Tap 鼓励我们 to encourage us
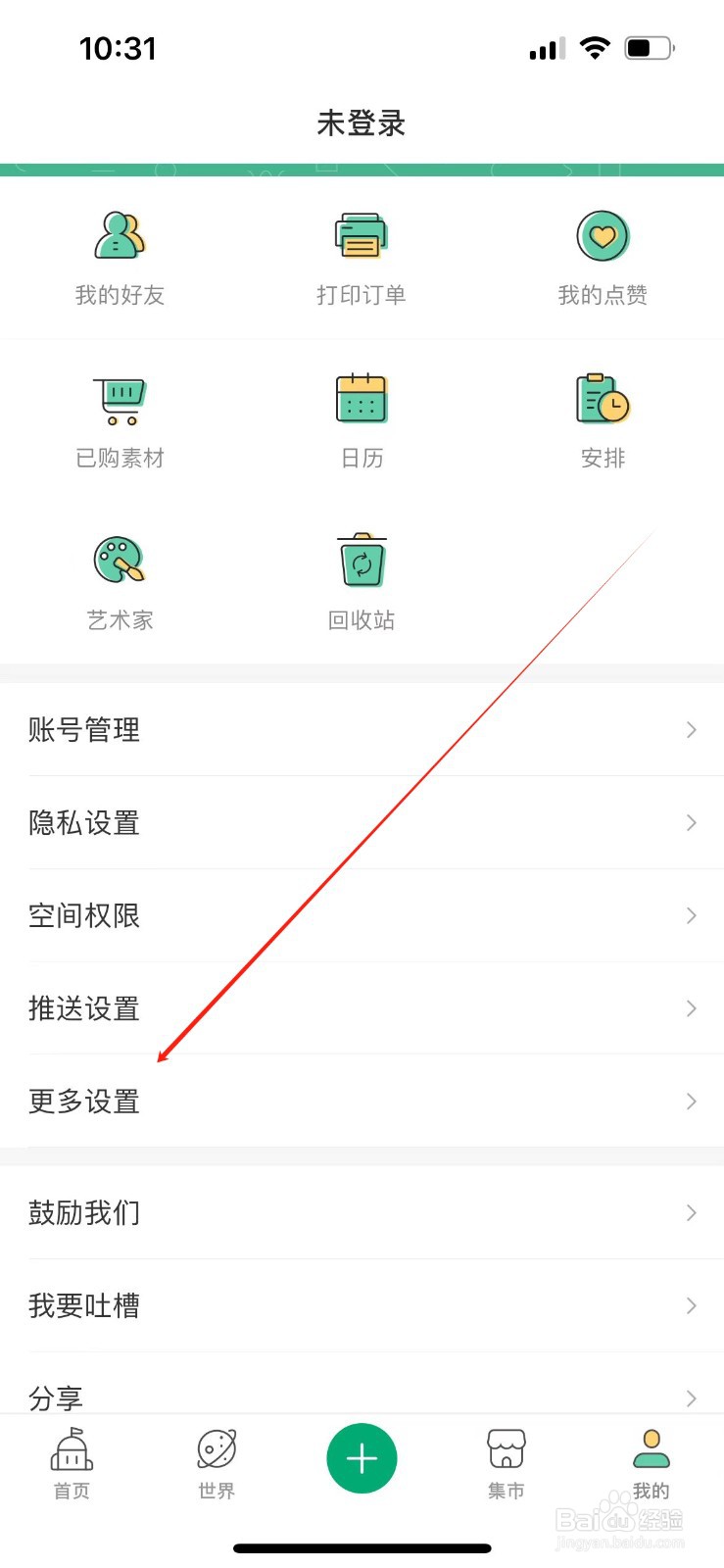The image size is (724, 1568). coord(84,1213)
